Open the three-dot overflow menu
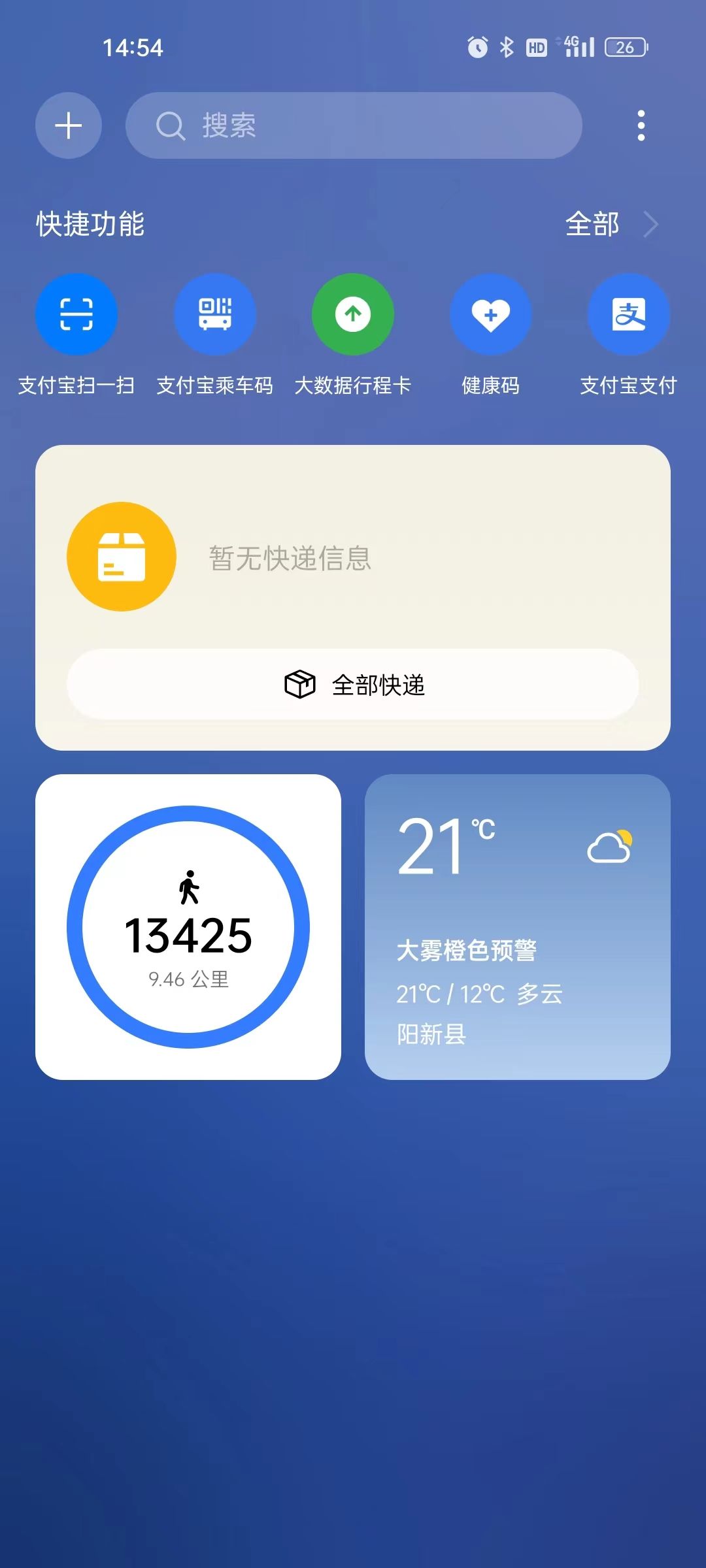This screenshot has width=706, height=1568. coord(641,125)
